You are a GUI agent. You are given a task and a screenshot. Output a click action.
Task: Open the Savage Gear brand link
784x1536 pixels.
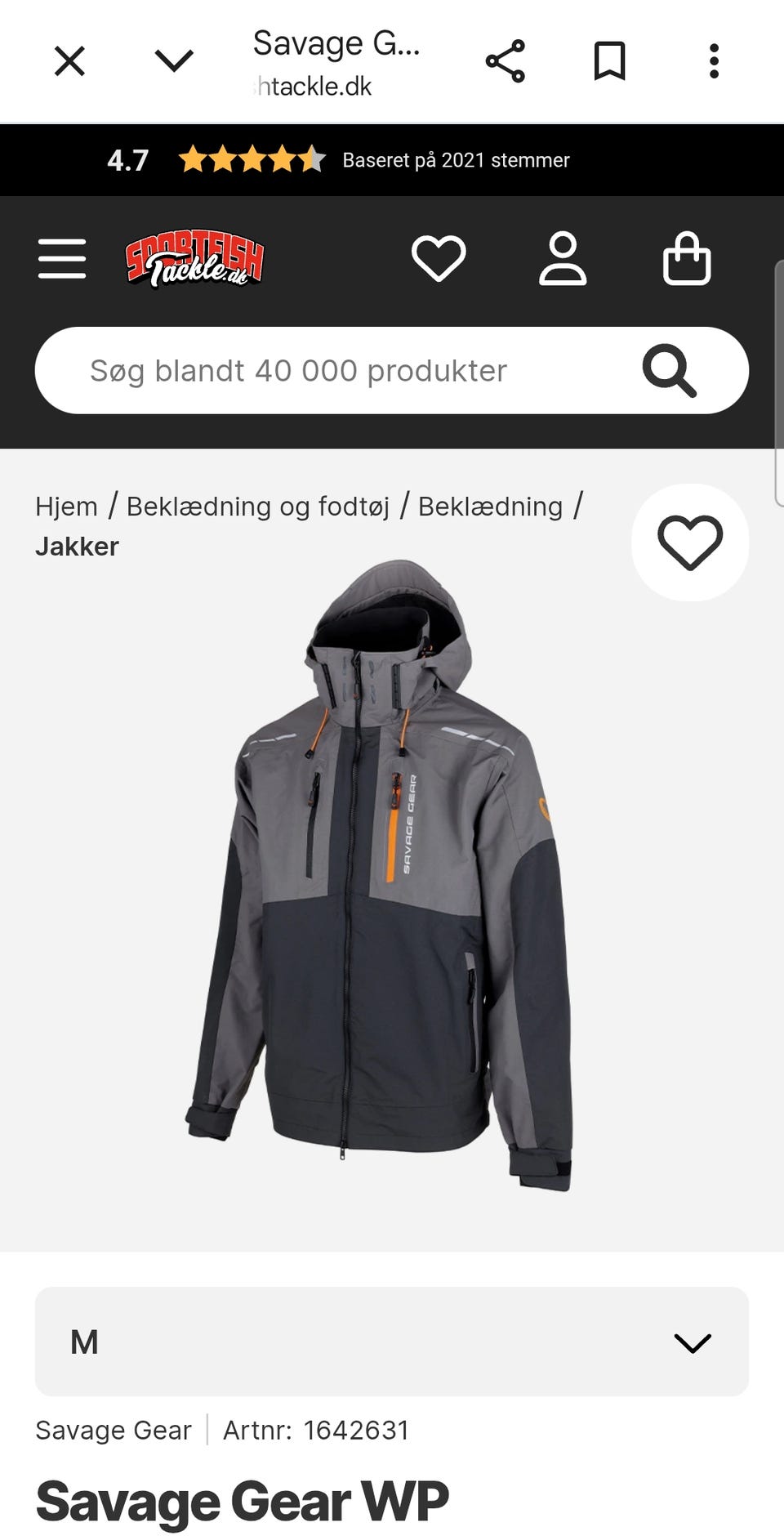click(114, 1431)
